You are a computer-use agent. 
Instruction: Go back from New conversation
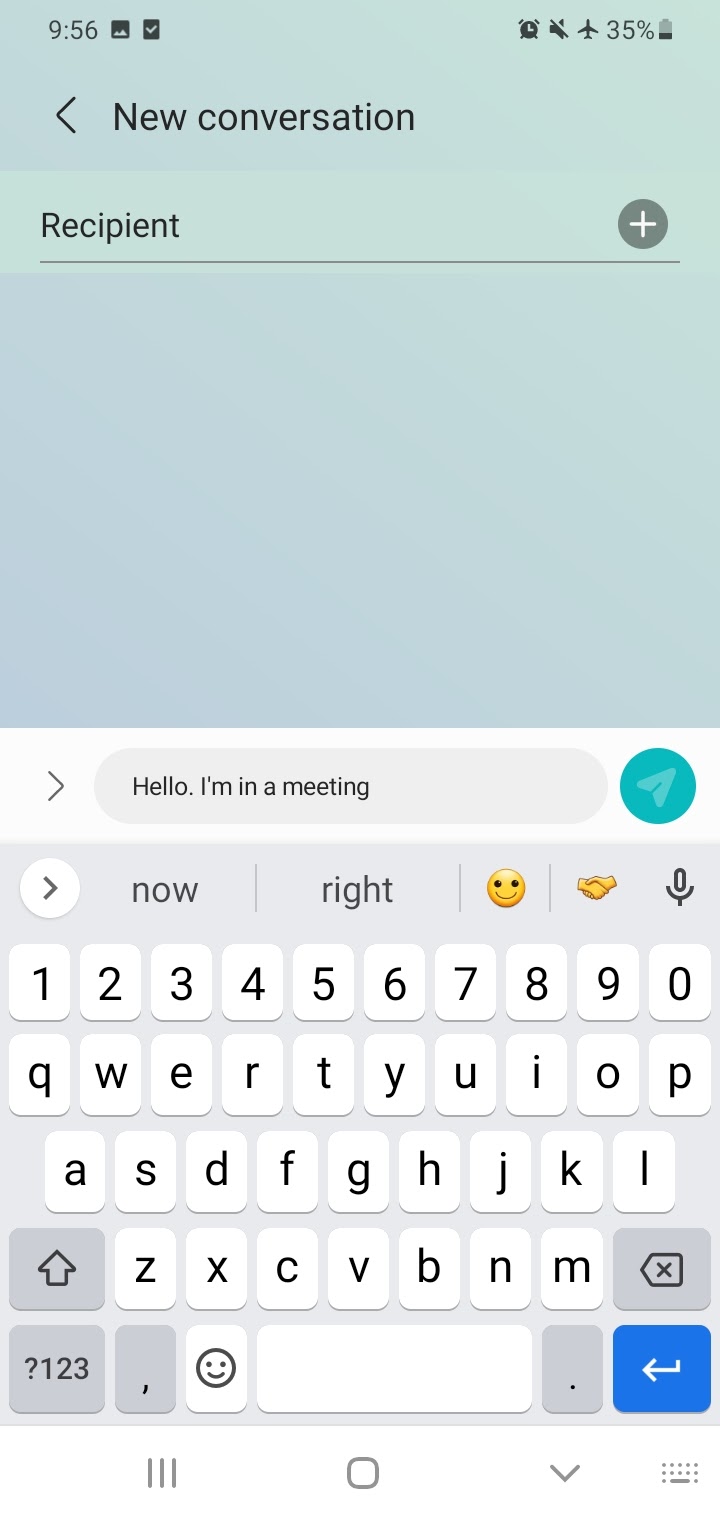[66, 117]
